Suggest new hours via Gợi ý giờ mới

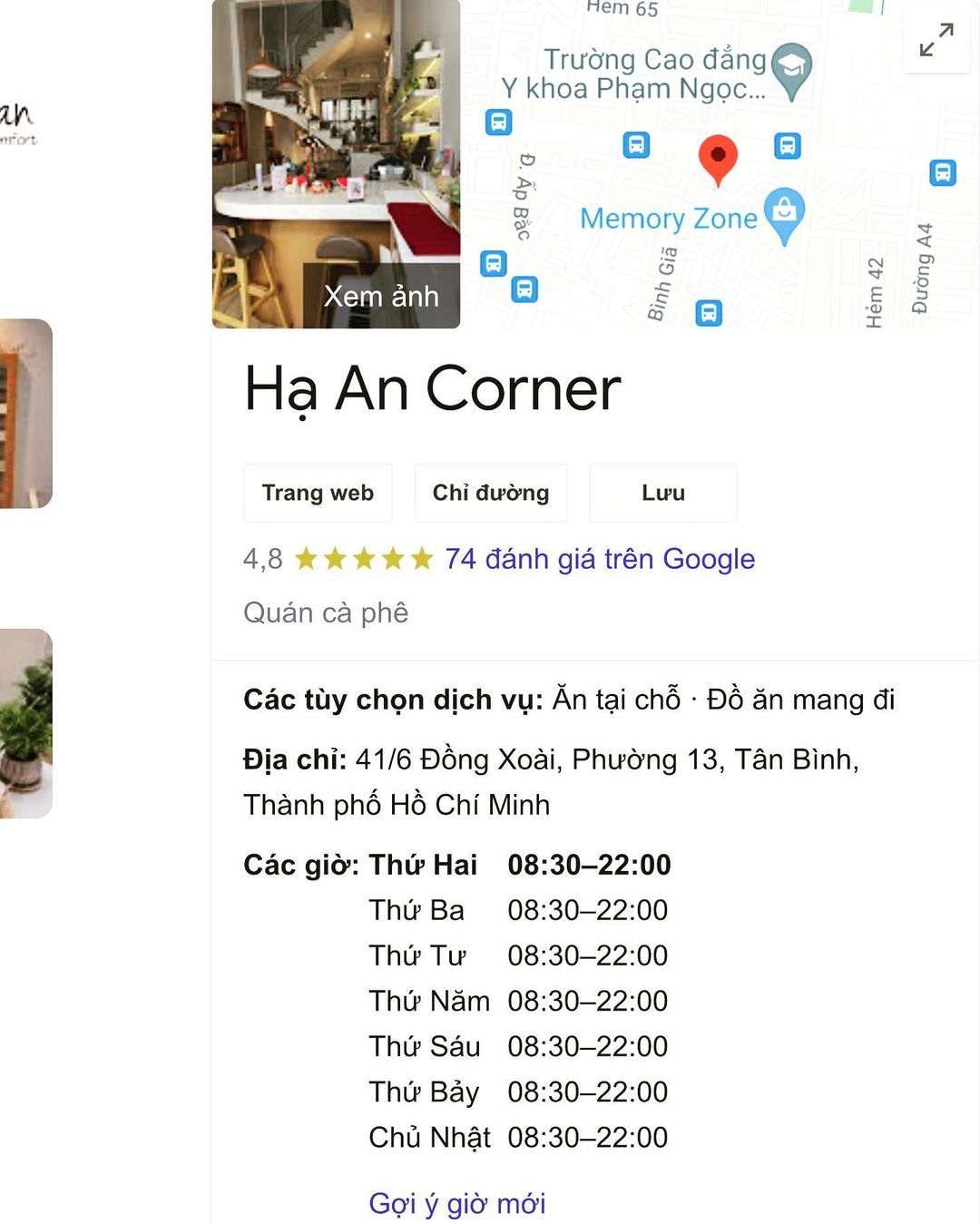(x=456, y=1203)
